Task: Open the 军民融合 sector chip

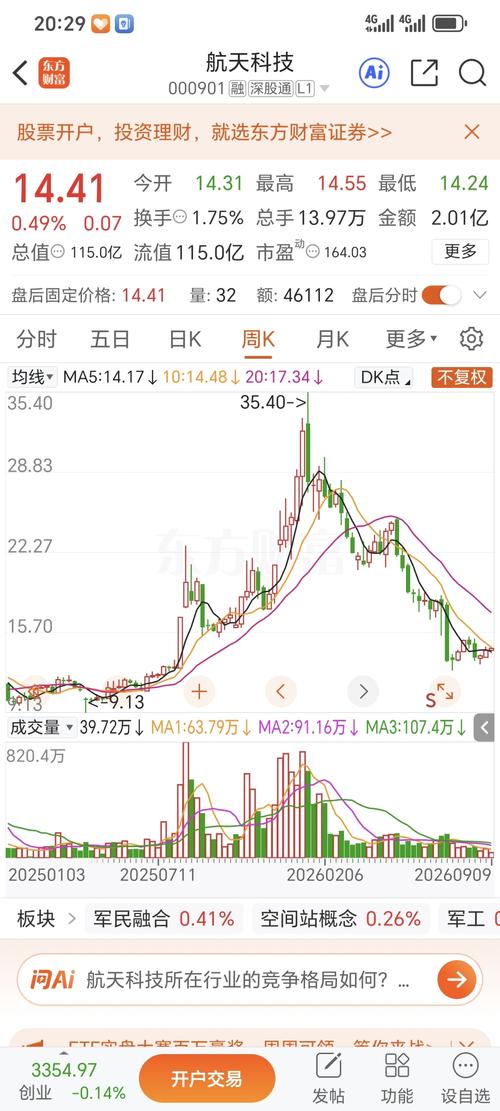Action: 164,919
